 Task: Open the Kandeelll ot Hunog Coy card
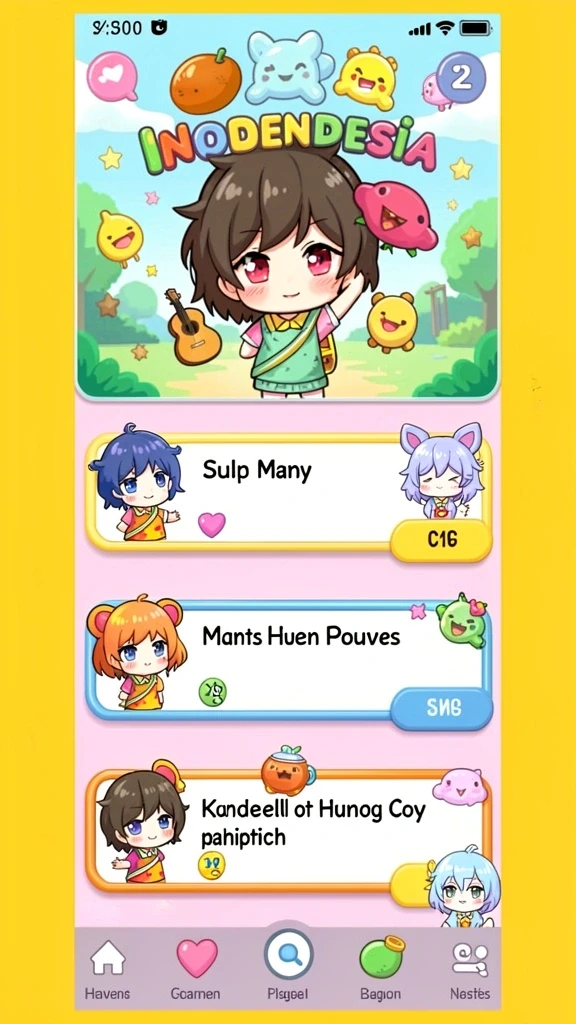[289, 831]
